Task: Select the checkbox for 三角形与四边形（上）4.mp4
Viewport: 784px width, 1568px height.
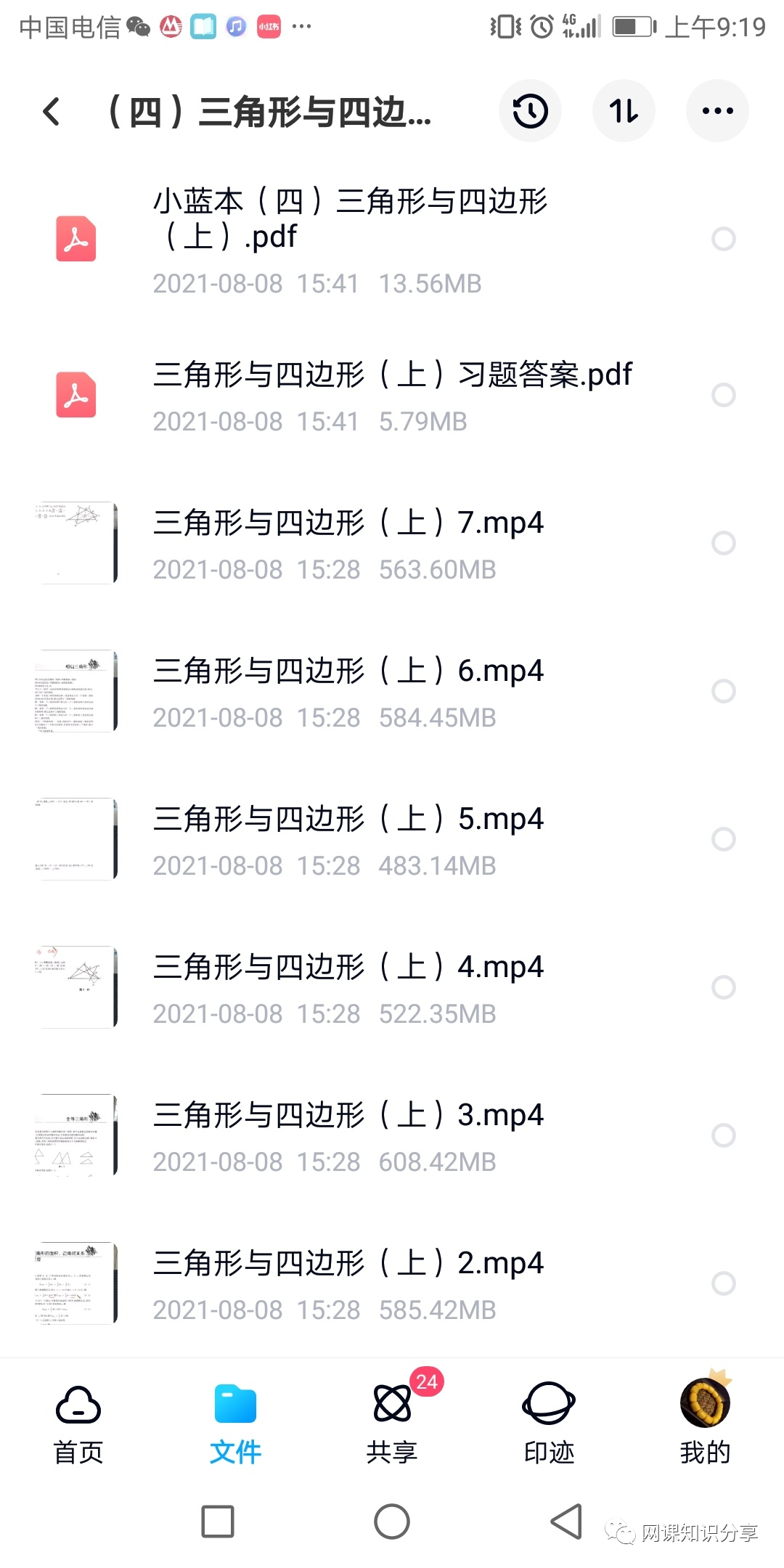Action: [723, 987]
